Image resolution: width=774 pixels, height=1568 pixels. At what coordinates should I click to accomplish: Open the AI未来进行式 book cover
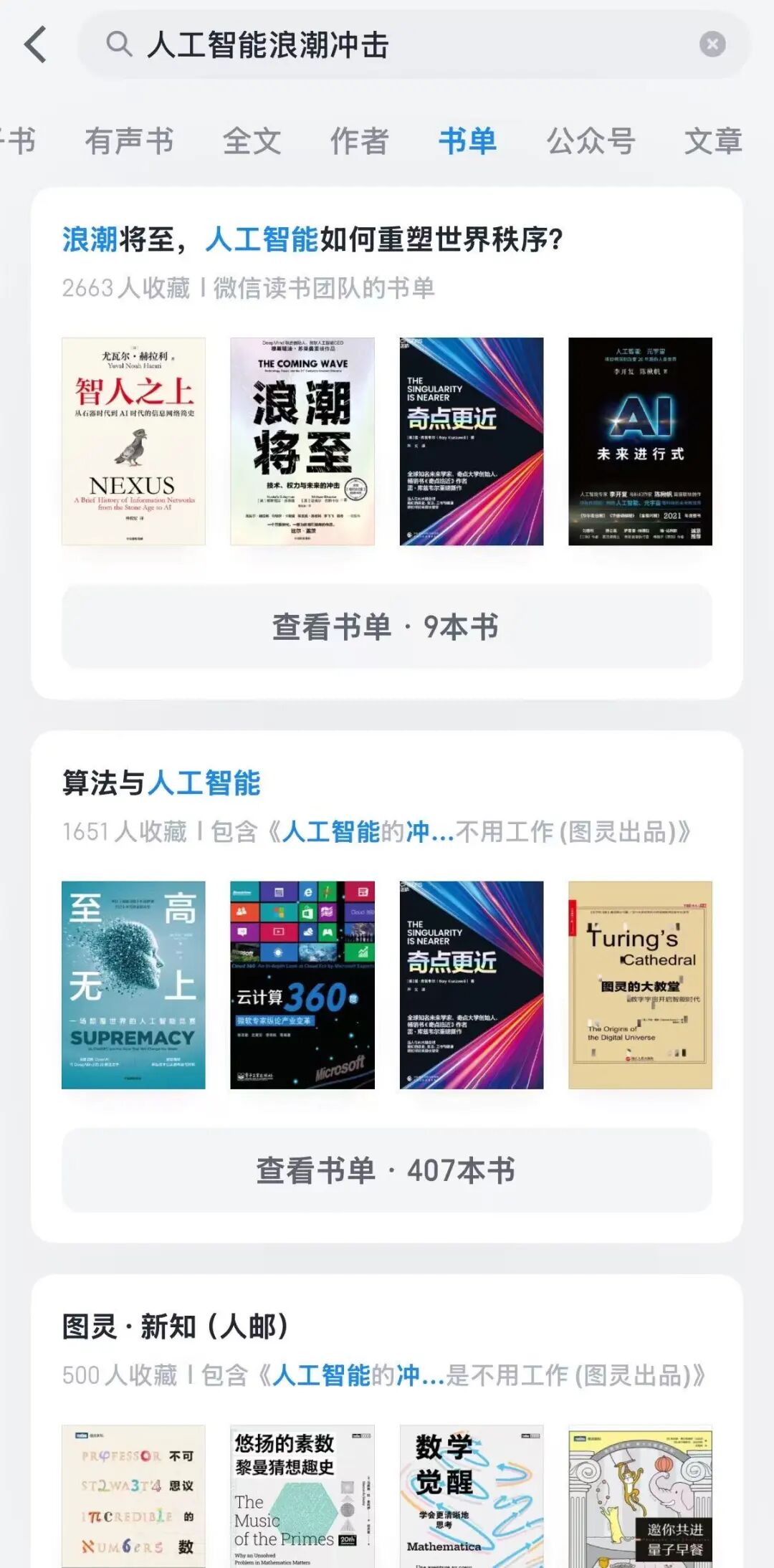click(640, 441)
